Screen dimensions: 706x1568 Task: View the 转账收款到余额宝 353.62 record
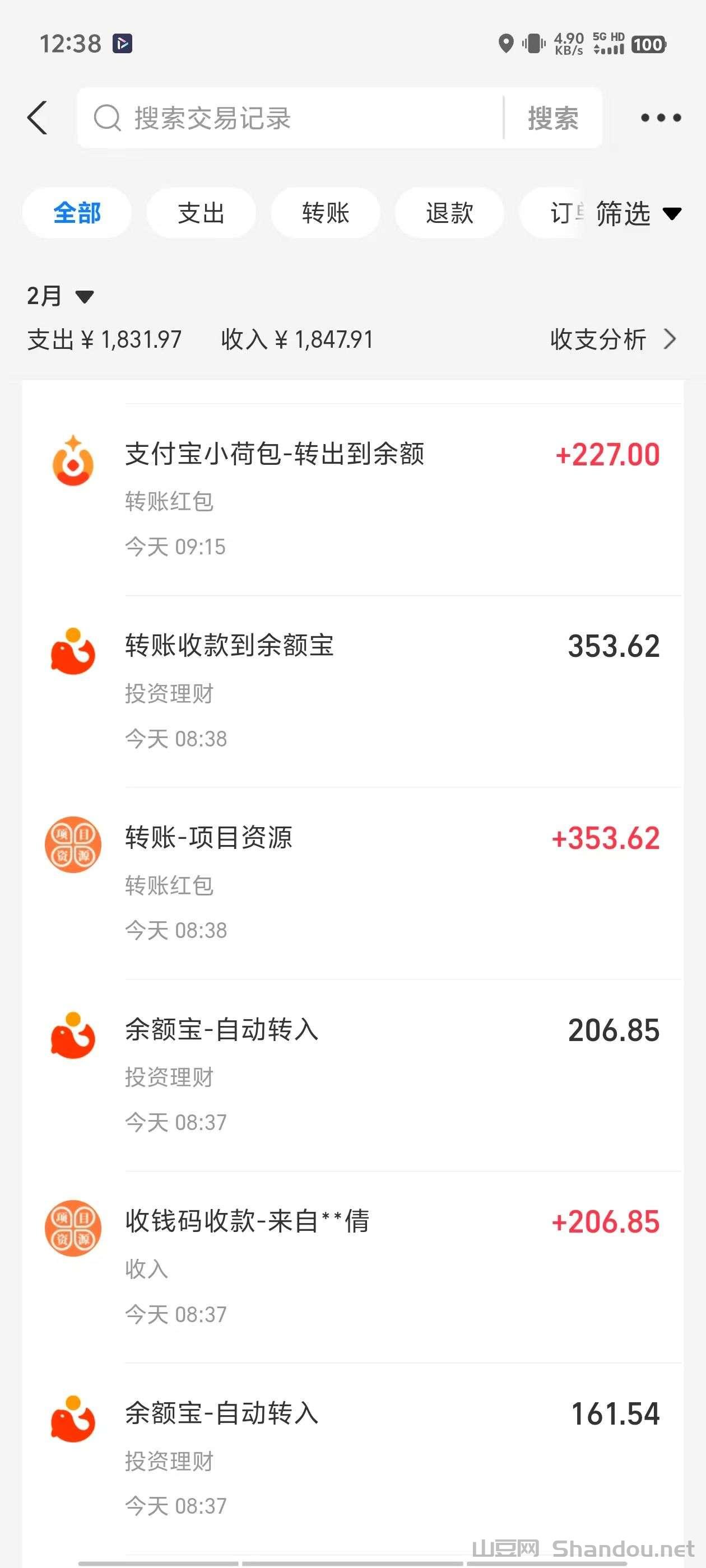[354, 691]
